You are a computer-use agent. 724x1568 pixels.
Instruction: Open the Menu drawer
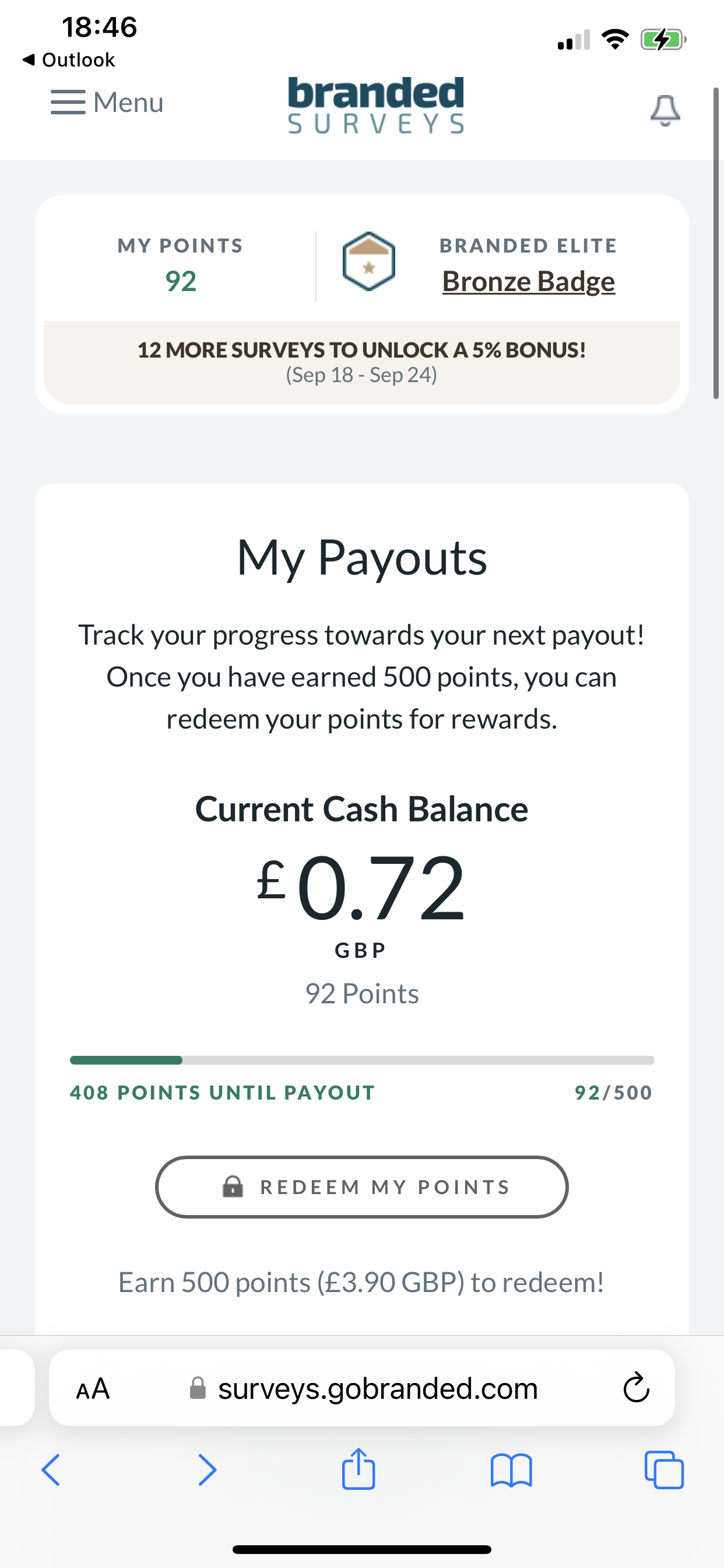(x=107, y=102)
